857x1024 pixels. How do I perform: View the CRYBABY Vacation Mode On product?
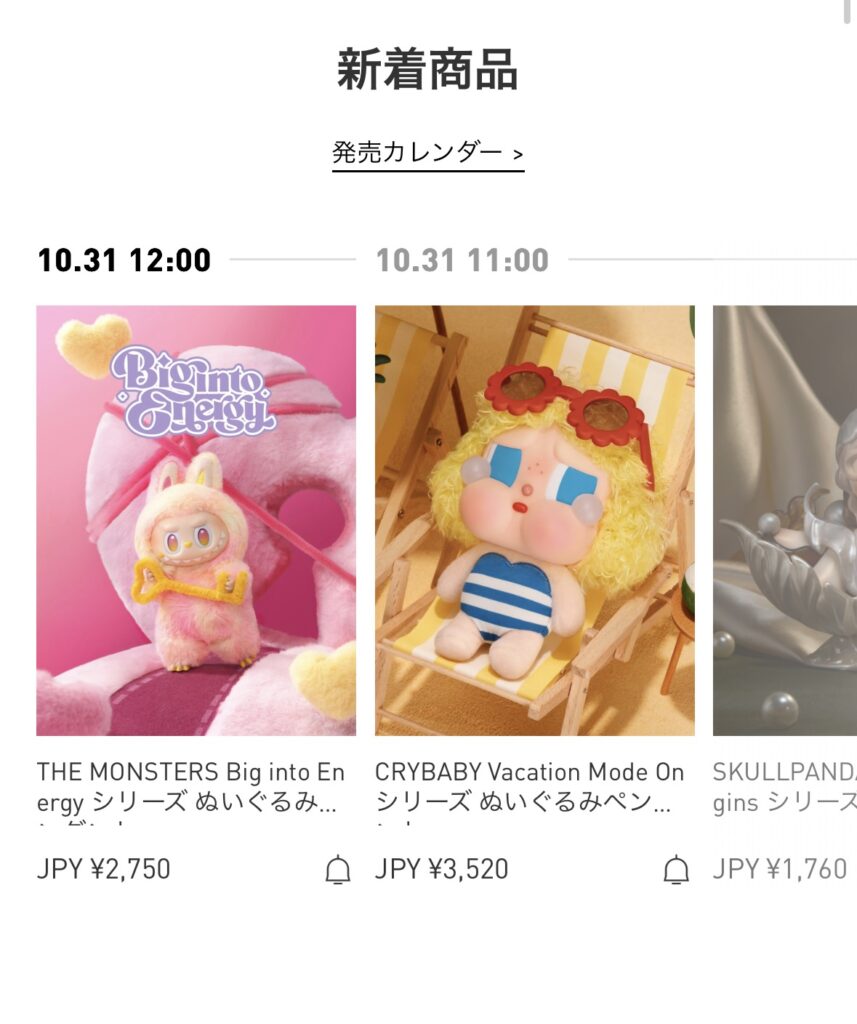click(x=534, y=520)
